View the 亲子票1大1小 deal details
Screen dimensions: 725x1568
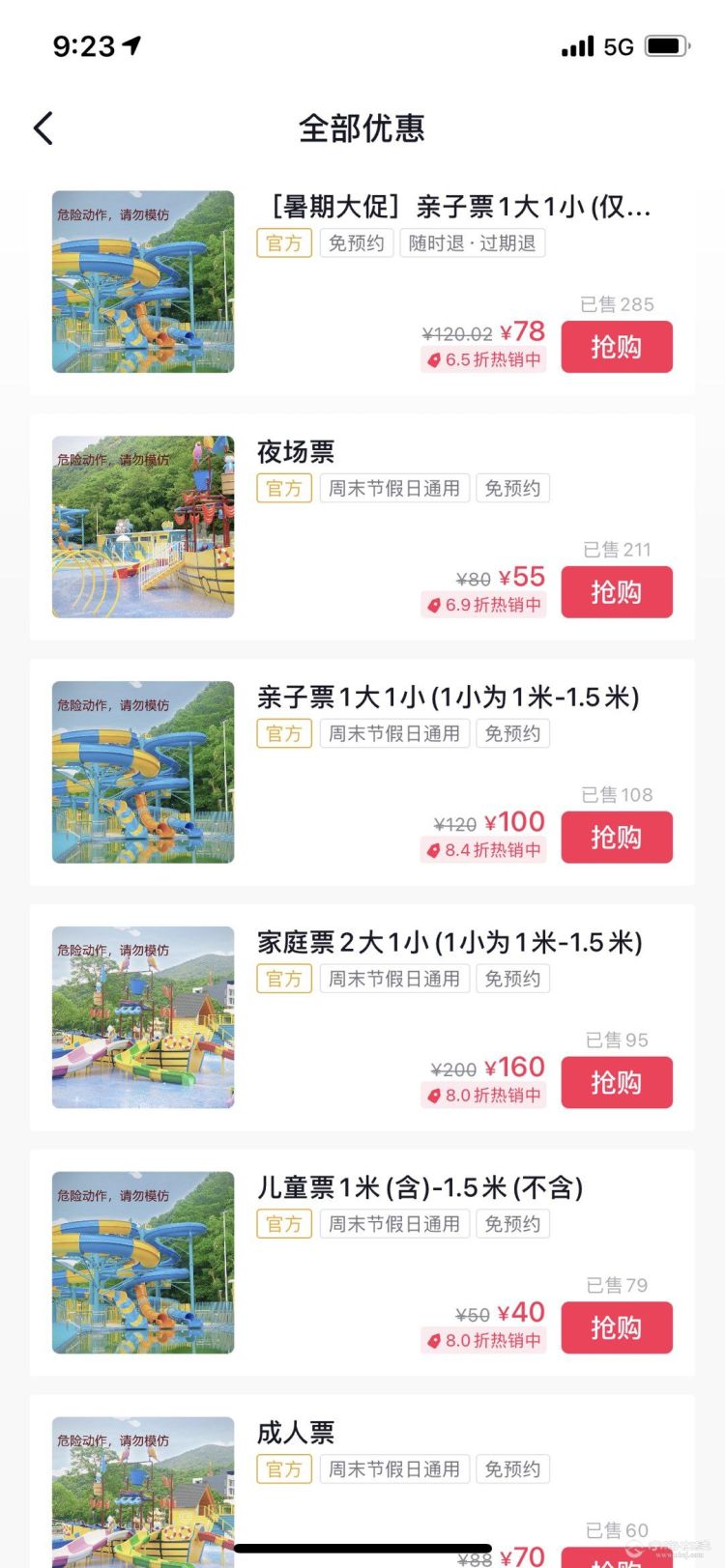click(447, 697)
